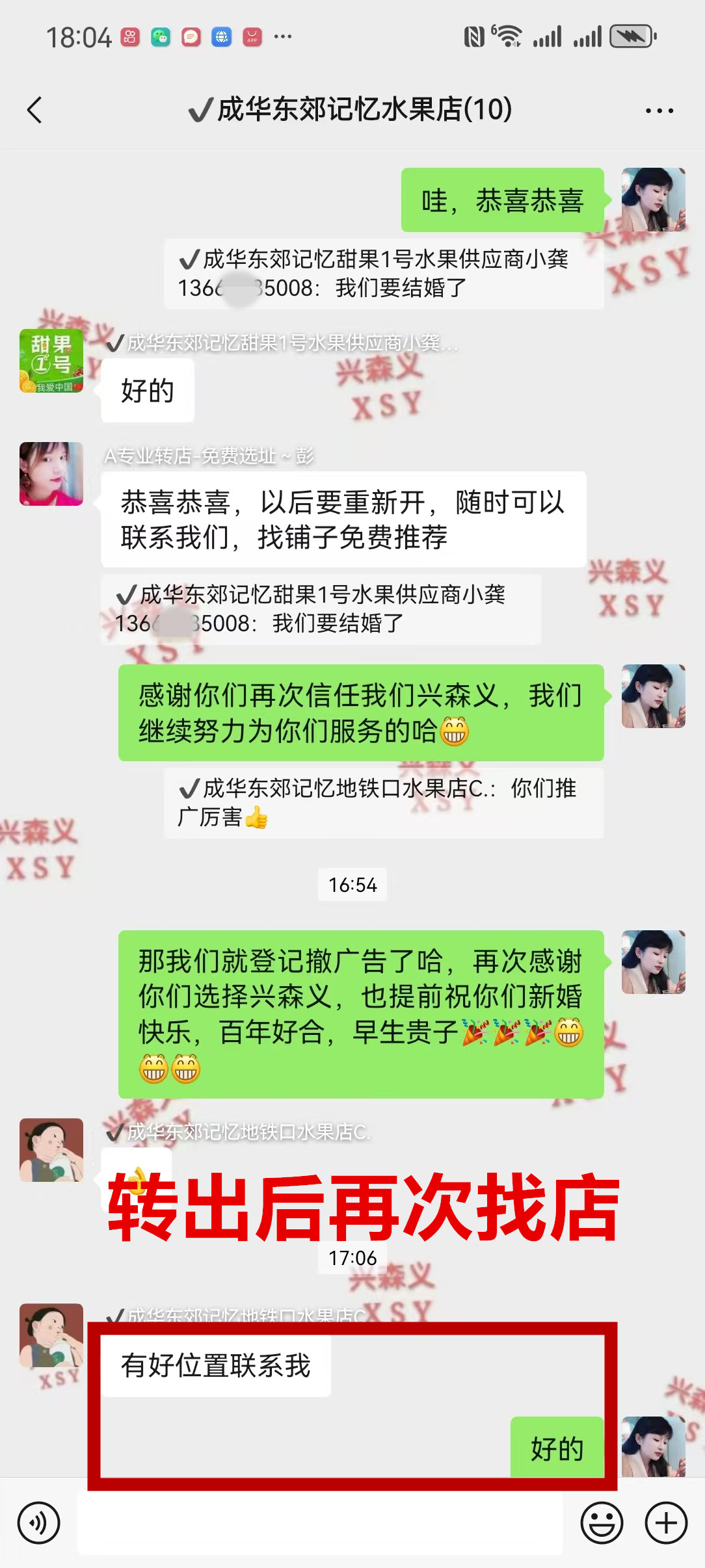Screen dimensions: 705x1568
Task: Open the 甜果1号 supplier avatar profile
Action: [x=51, y=361]
